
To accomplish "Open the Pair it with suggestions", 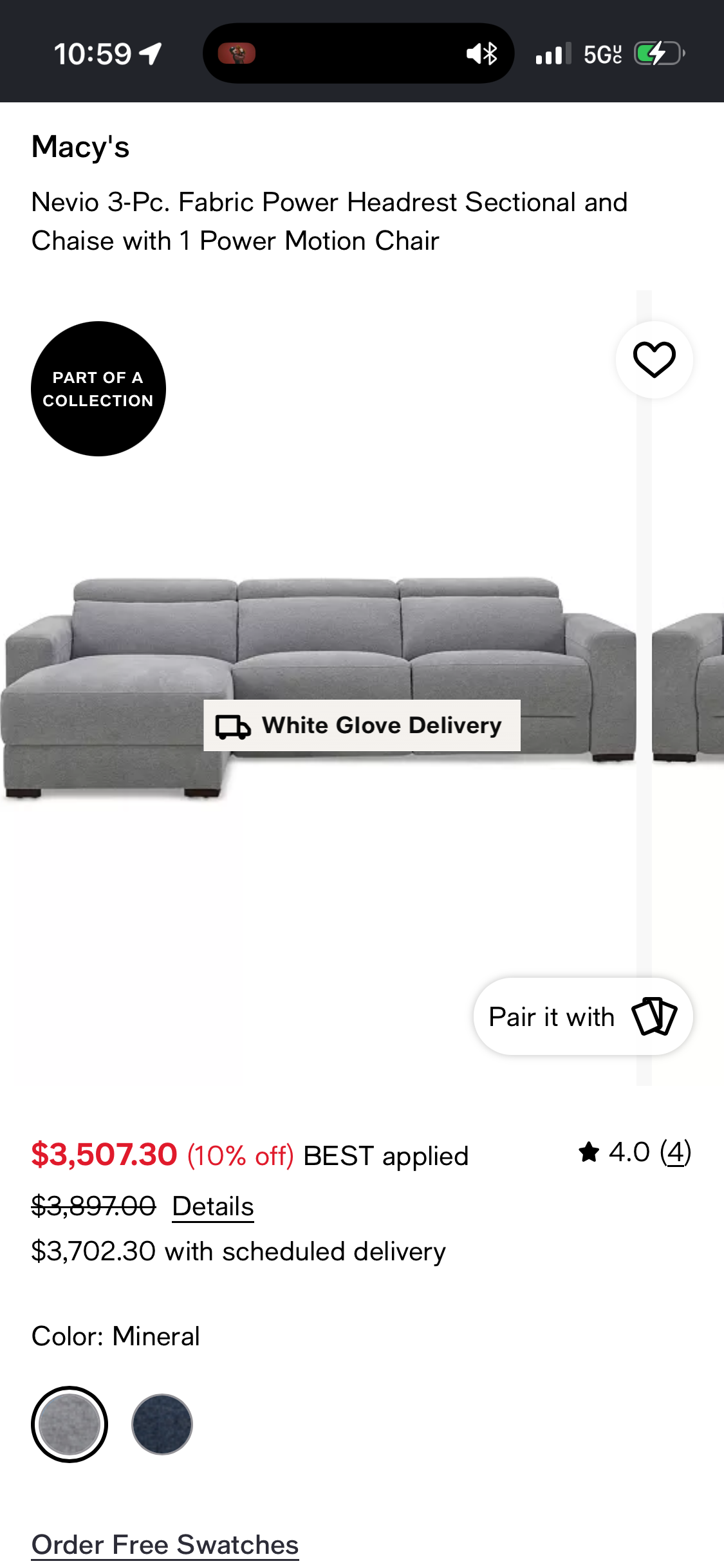I will tap(583, 1016).
